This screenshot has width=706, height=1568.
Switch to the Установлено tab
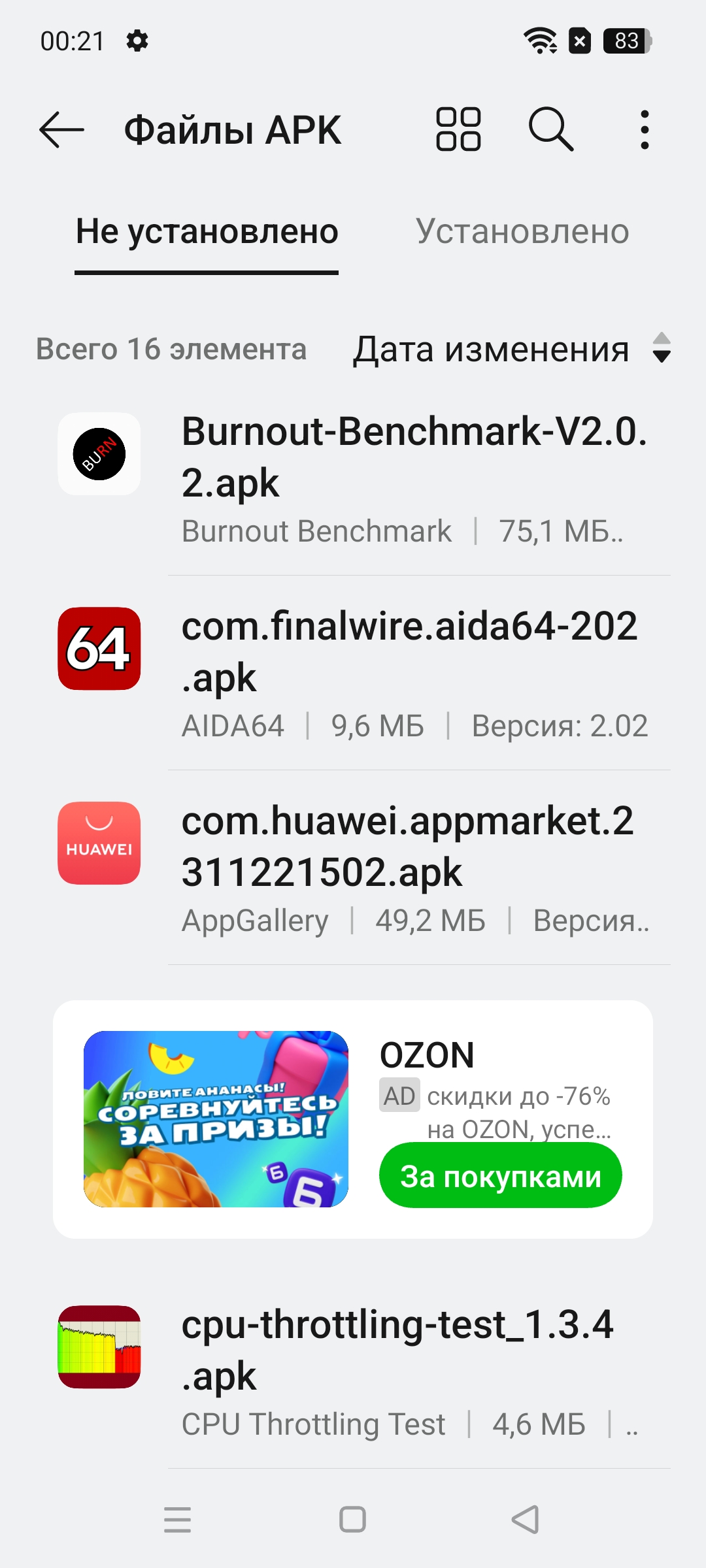point(522,232)
